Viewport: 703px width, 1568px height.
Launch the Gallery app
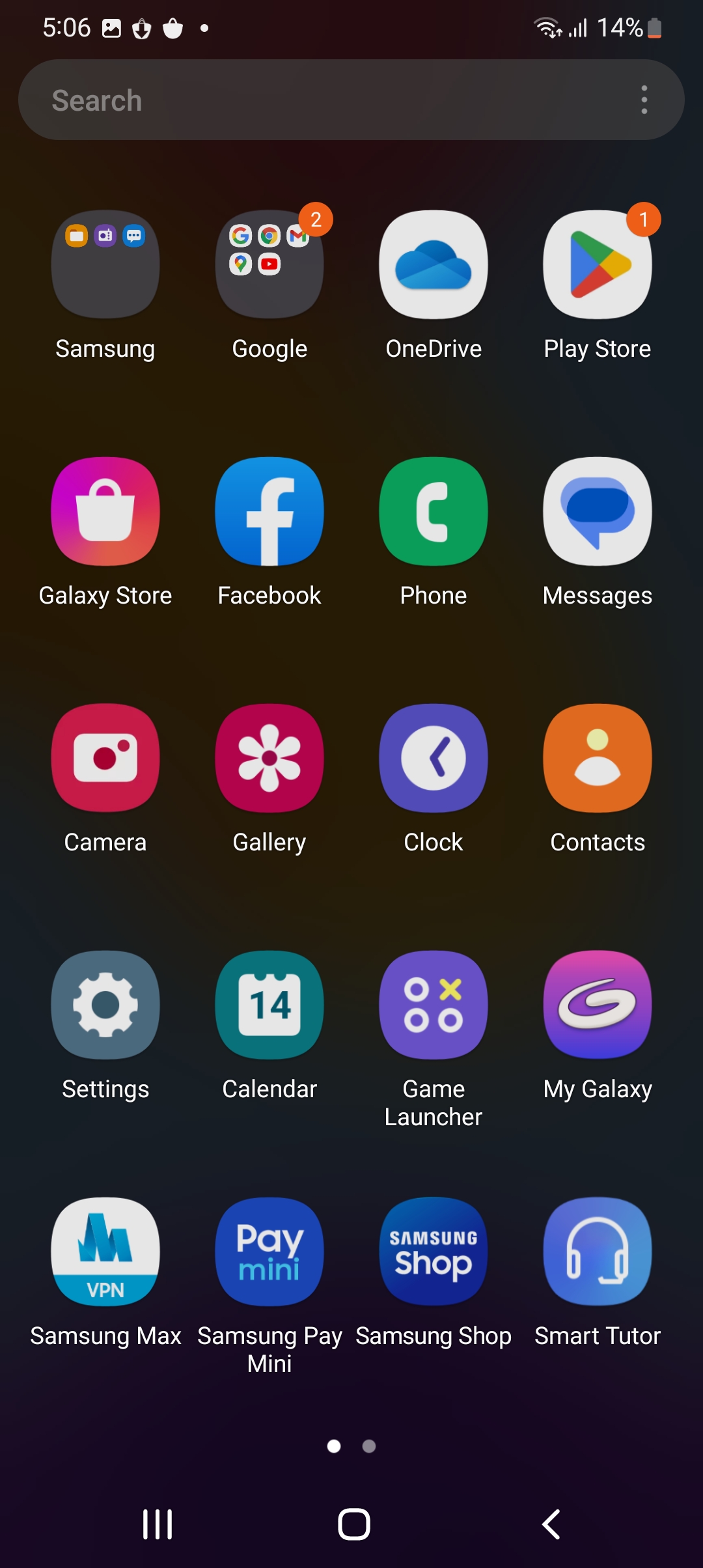[x=269, y=759]
